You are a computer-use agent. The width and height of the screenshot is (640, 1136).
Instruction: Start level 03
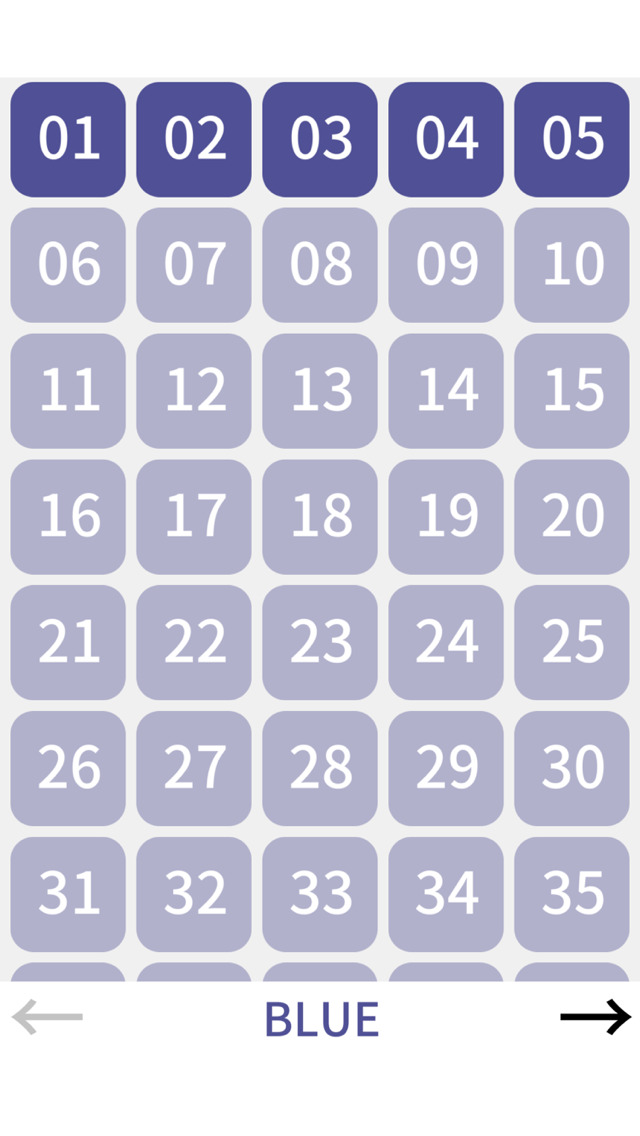[x=320, y=139]
